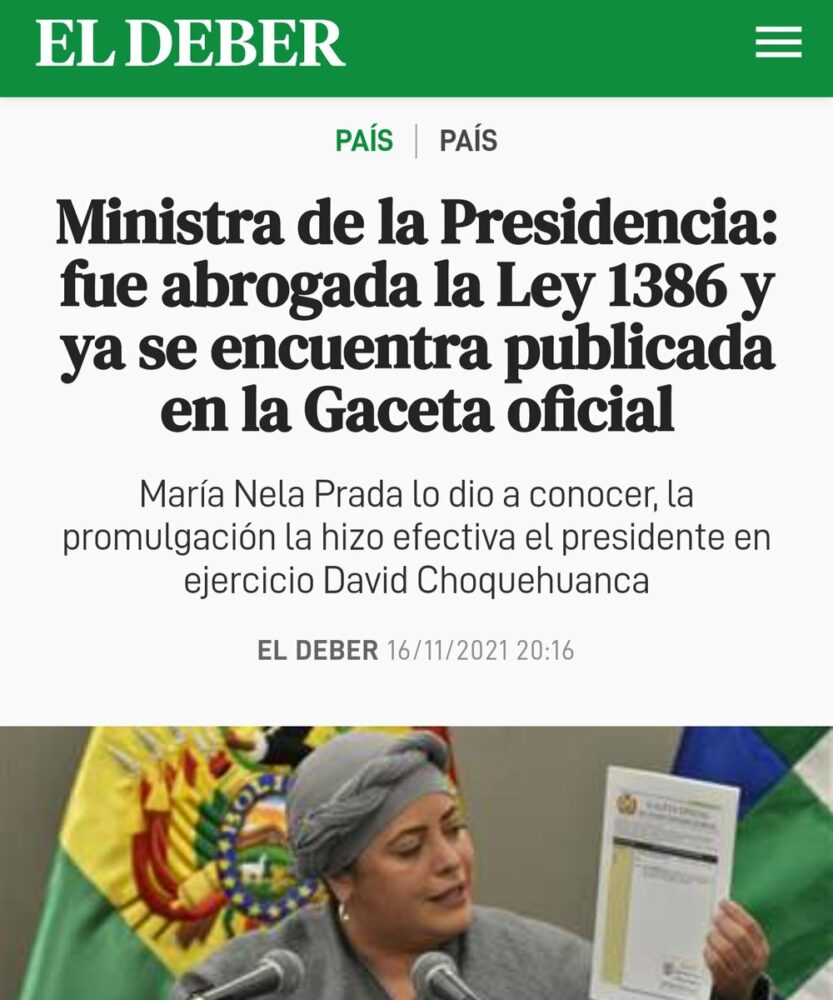The height and width of the screenshot is (1000, 833).
Task: Go to El Deber homepage logo
Action: (x=190, y=45)
